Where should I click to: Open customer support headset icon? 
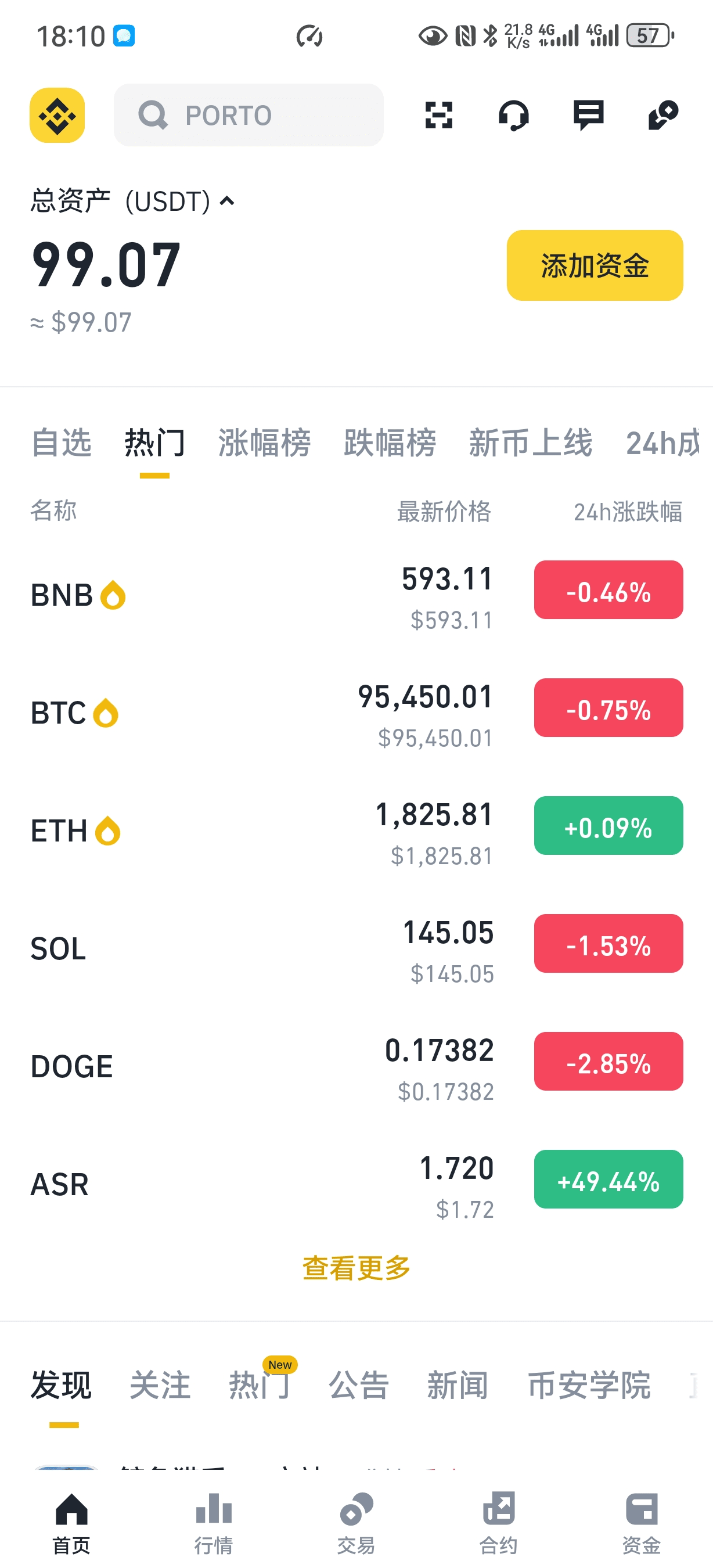point(513,115)
